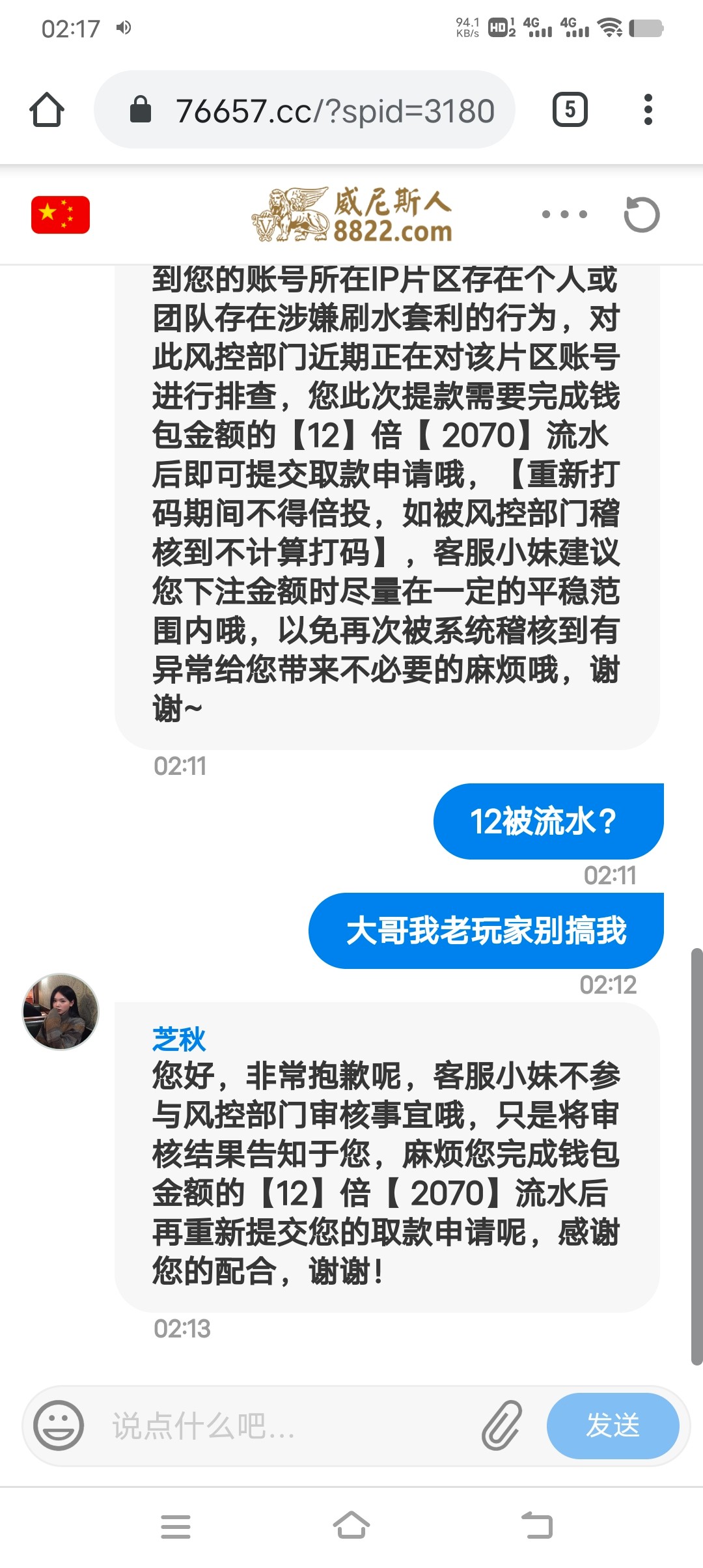Viewport: 703px width, 1568px height.
Task: Attach a file with the paperclip
Action: (502, 1425)
